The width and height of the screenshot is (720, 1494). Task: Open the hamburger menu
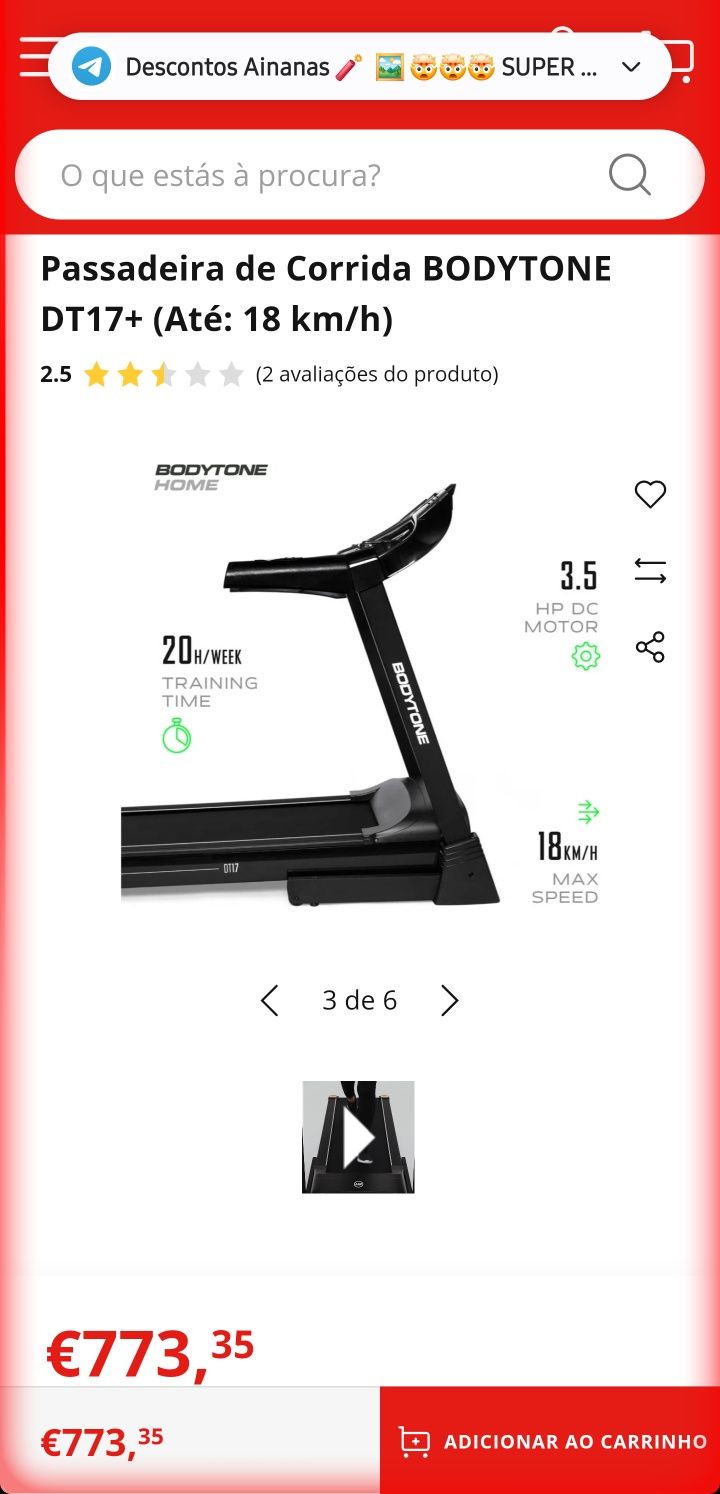(32, 58)
